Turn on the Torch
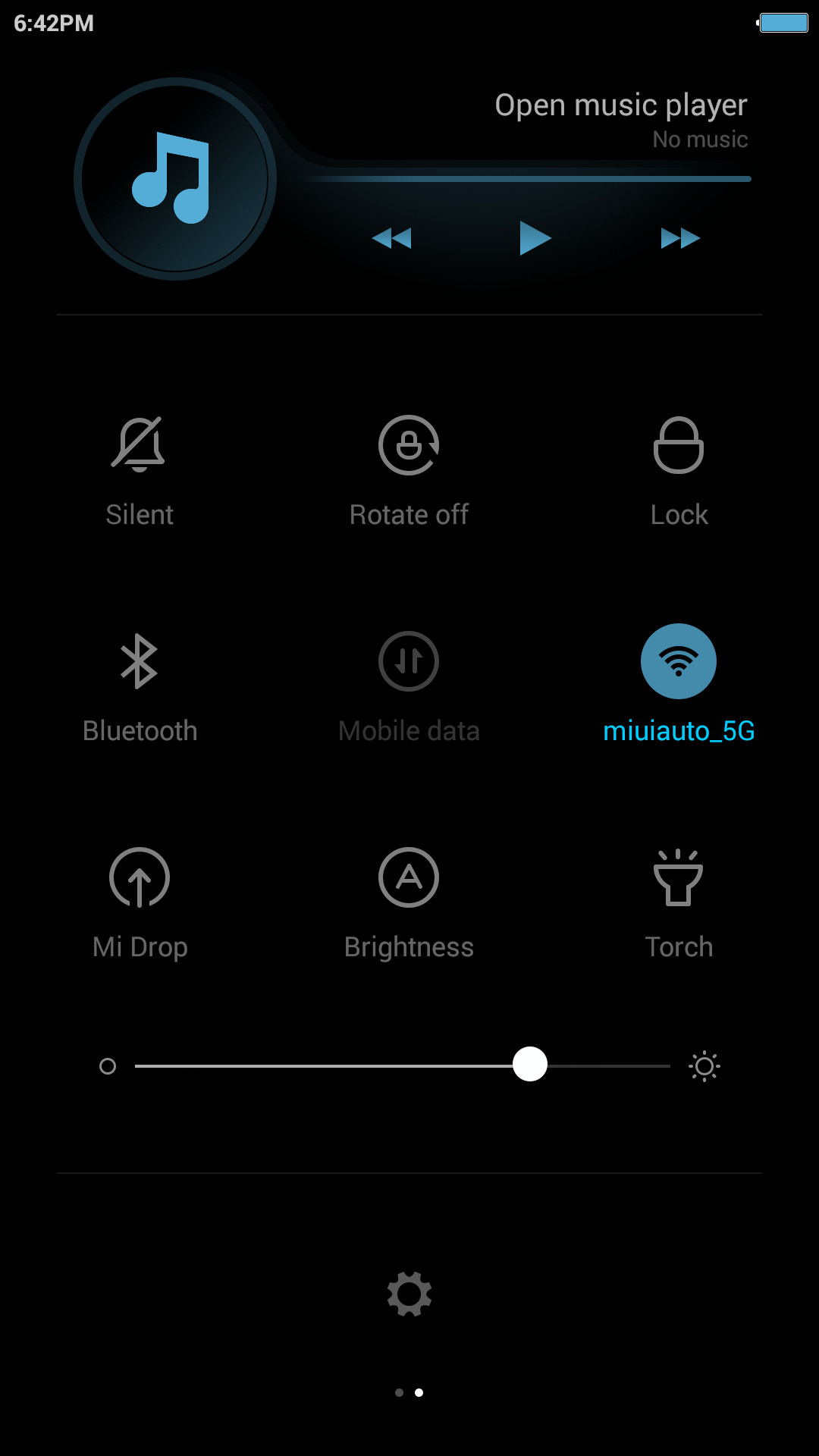The height and width of the screenshot is (1456, 819). (679, 904)
